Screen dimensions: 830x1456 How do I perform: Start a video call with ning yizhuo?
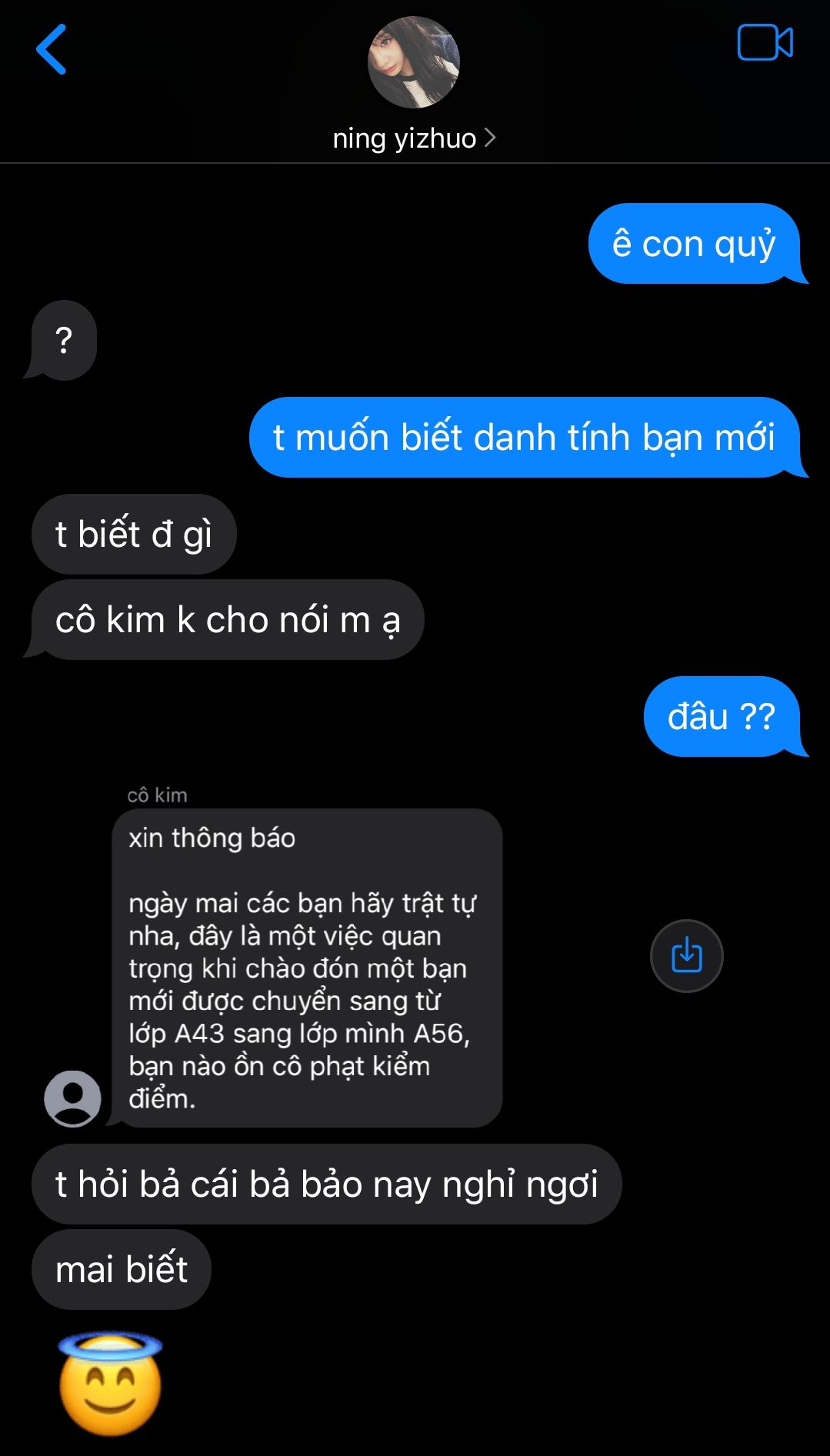click(765, 42)
